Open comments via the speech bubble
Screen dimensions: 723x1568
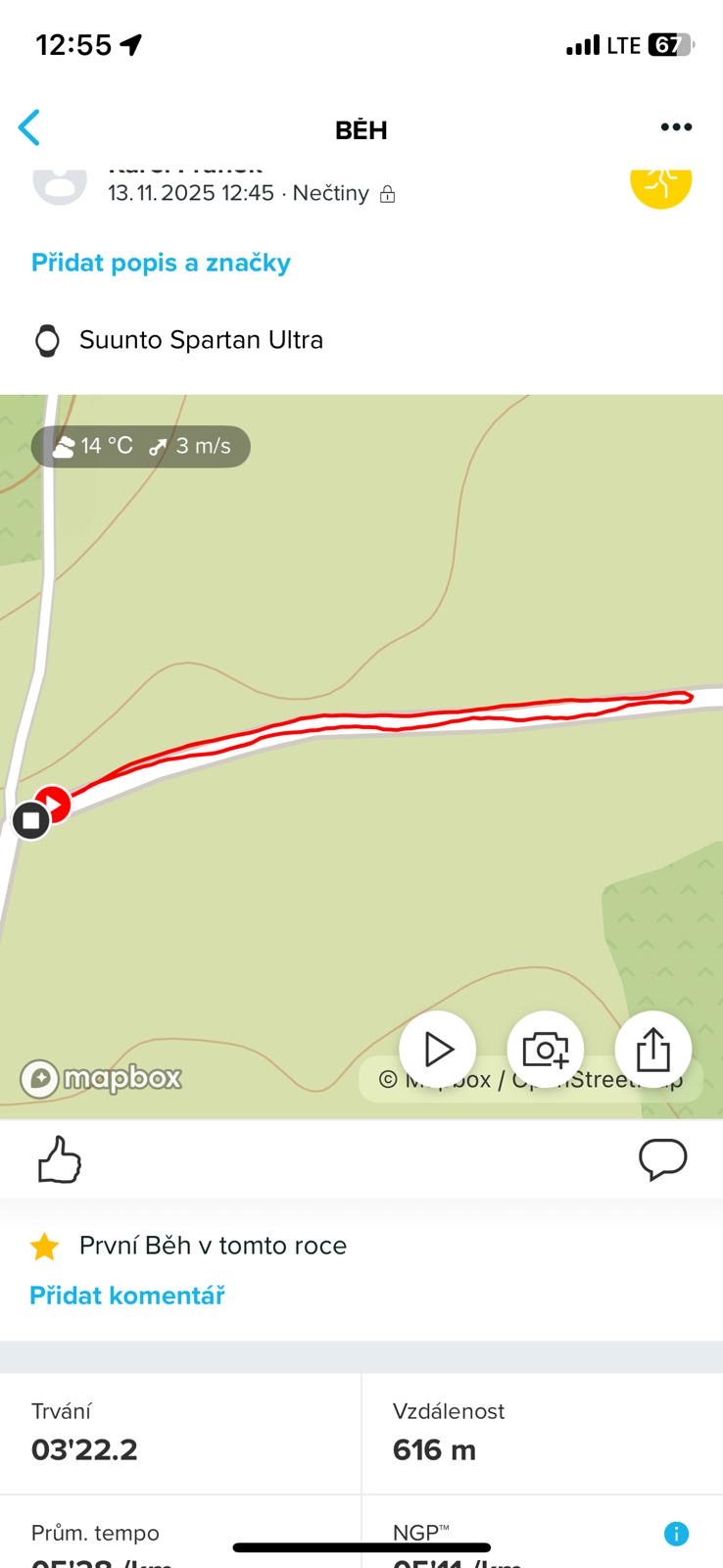pyautogui.click(x=662, y=1159)
